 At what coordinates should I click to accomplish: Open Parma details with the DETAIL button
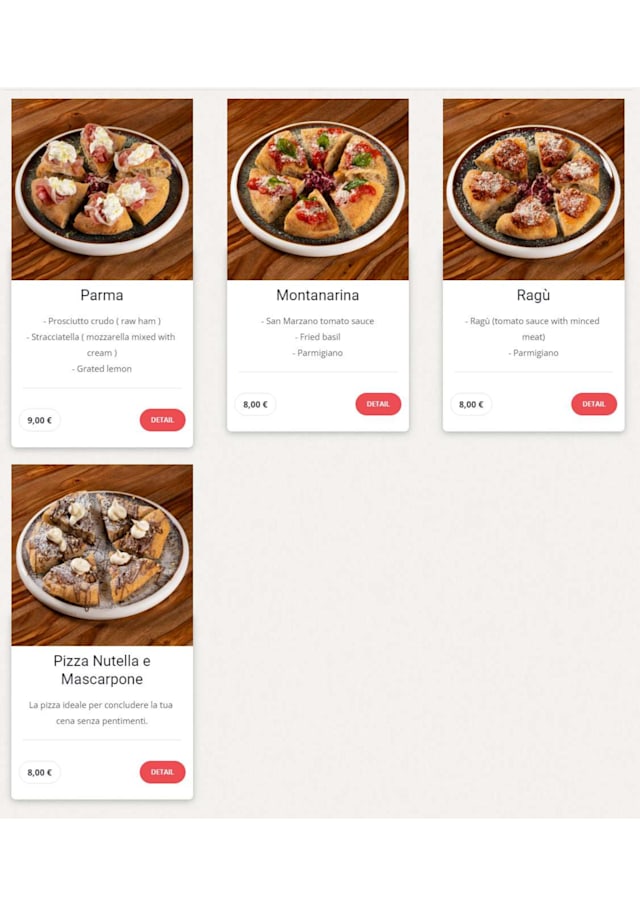tap(162, 420)
